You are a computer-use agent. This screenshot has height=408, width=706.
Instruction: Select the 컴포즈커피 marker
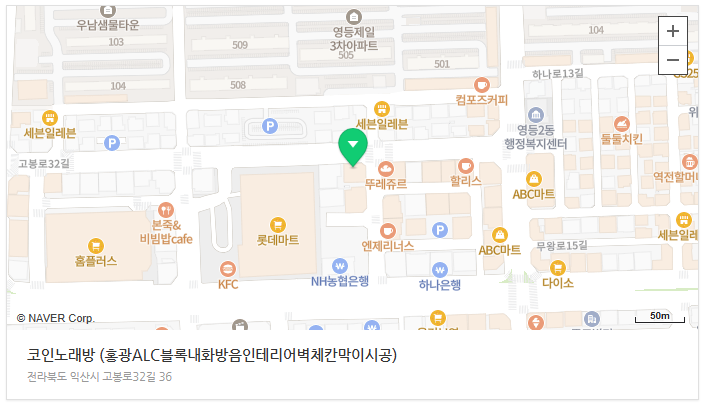pyautogui.click(x=482, y=85)
